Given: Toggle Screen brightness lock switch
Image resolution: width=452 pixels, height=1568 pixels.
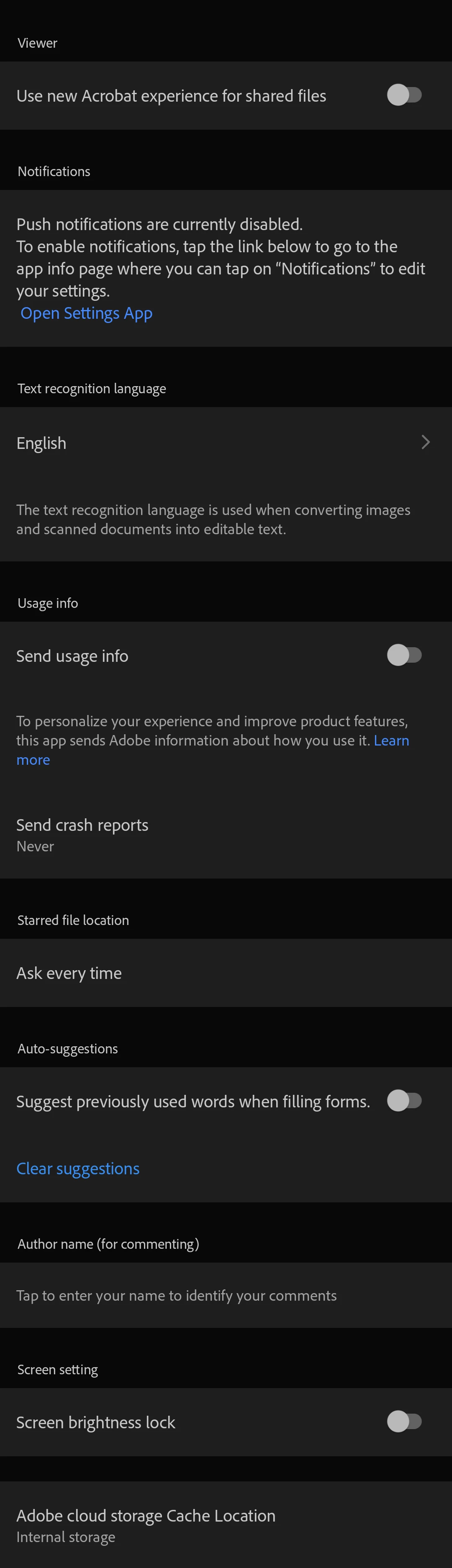Looking at the screenshot, I should (x=404, y=1421).
